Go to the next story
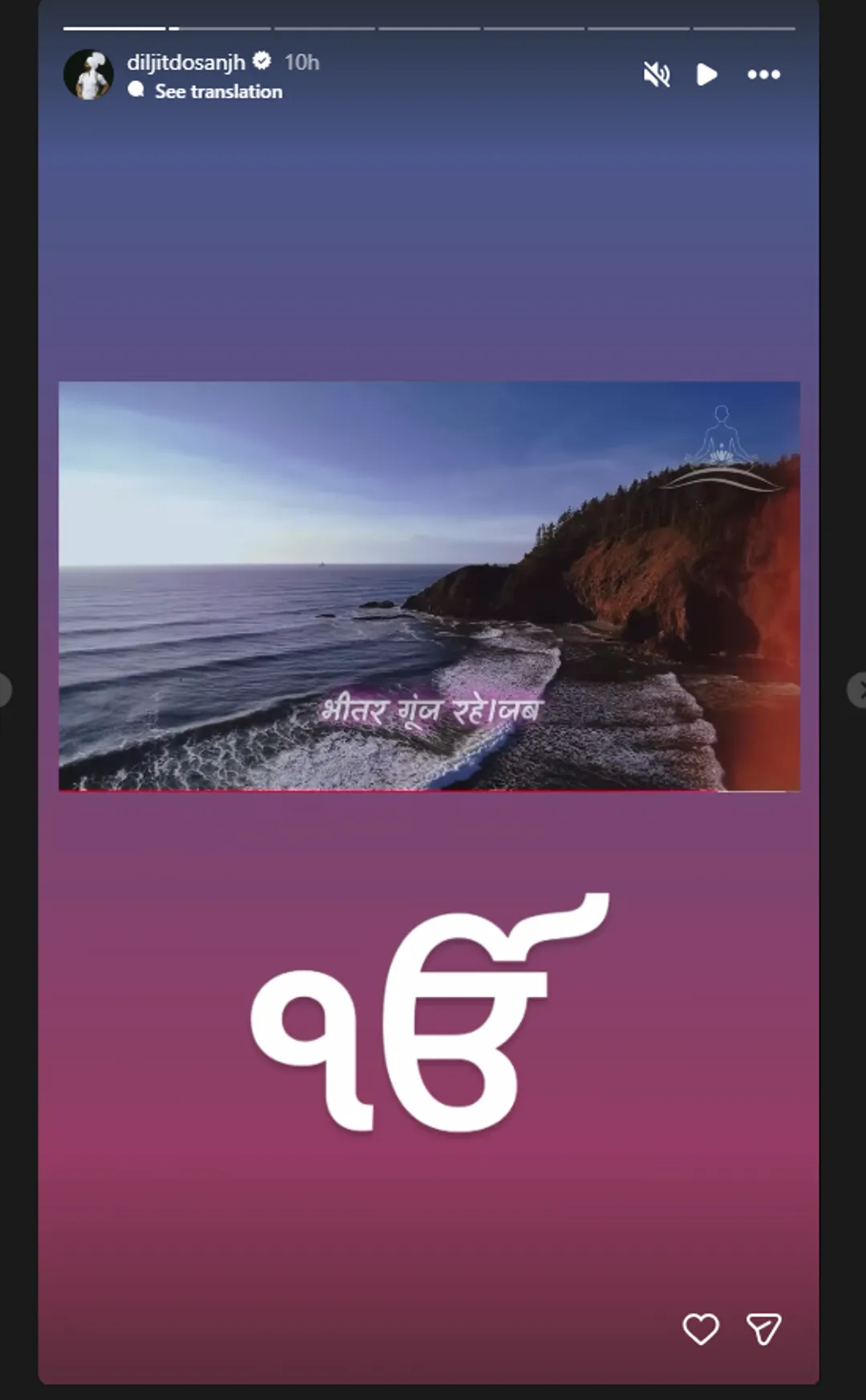This screenshot has width=866, height=1400. click(x=856, y=690)
